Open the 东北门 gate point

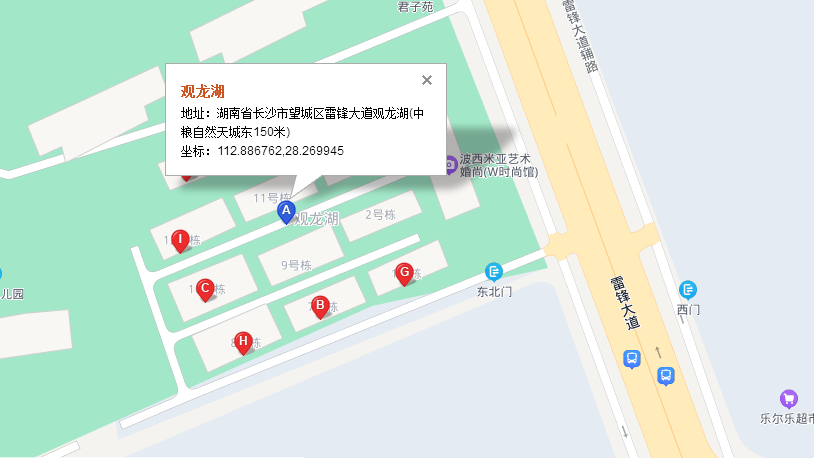tap(494, 272)
